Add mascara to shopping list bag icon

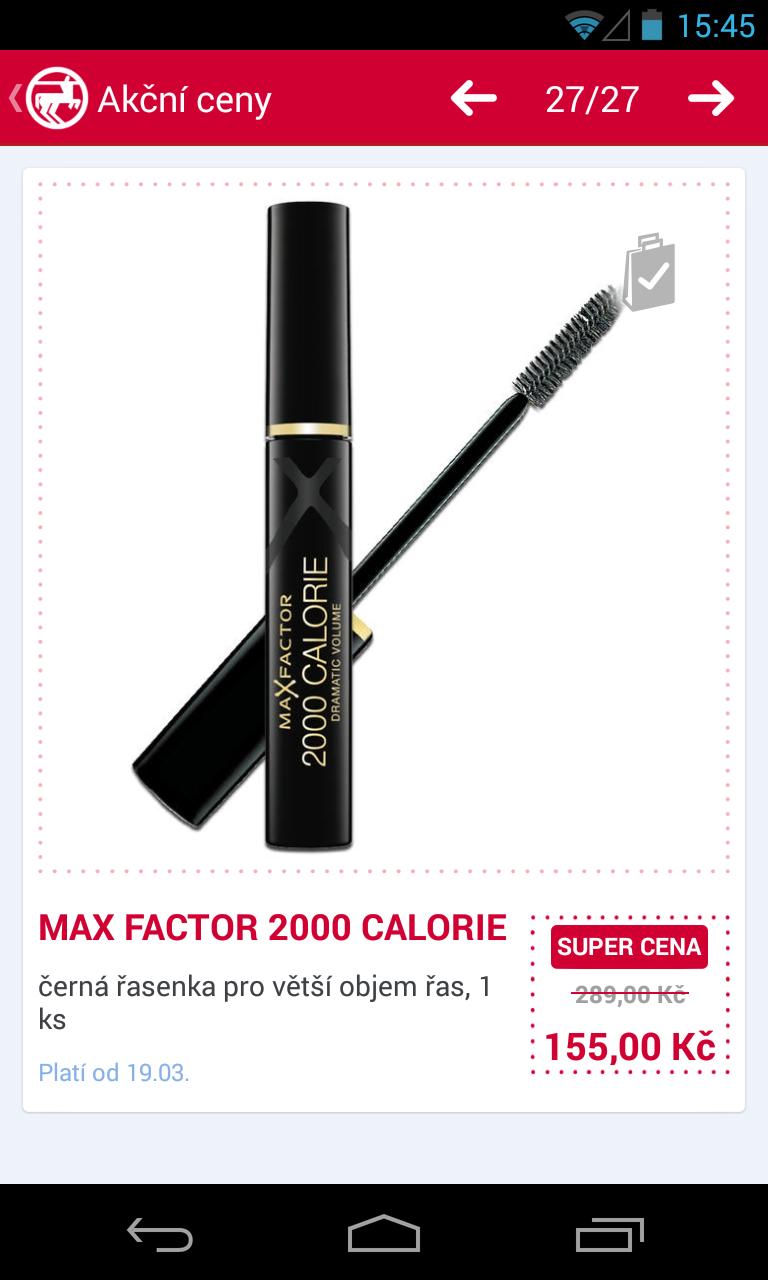click(649, 272)
